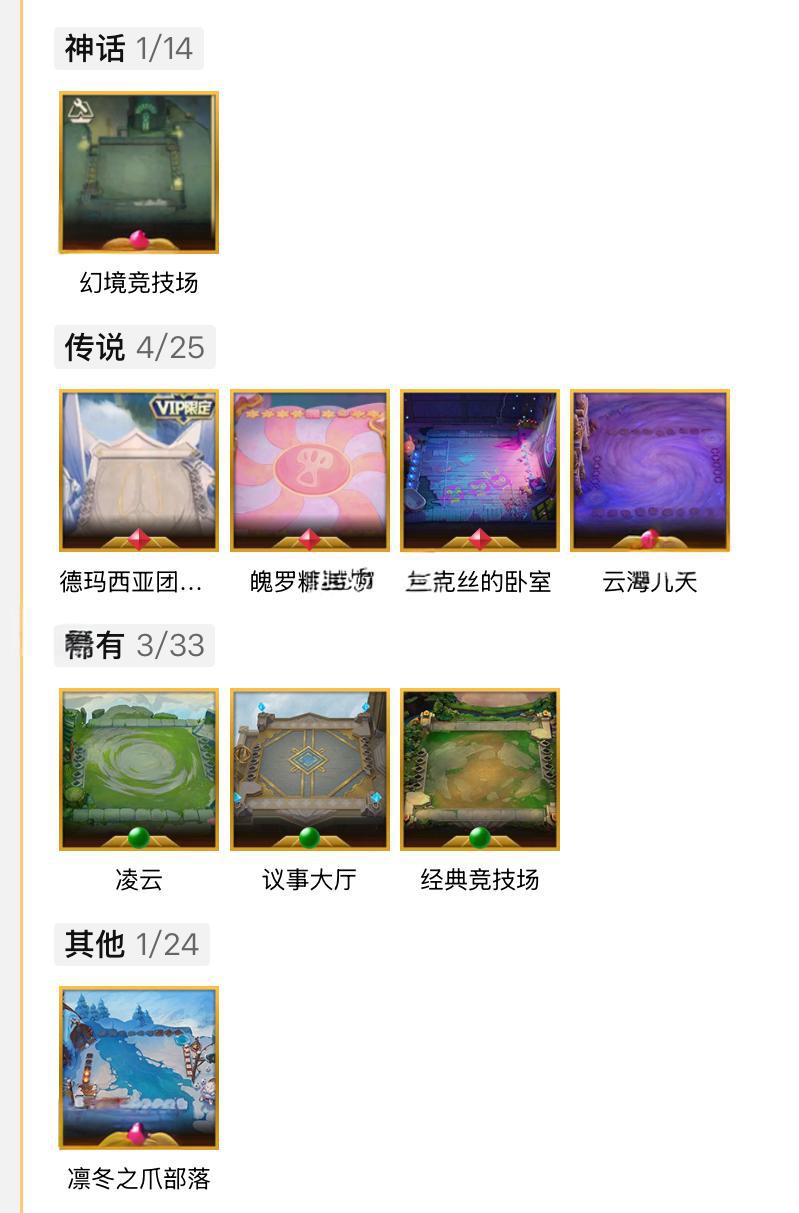Select the VIP限定 德玛西亚 arena tile

[x=139, y=470]
